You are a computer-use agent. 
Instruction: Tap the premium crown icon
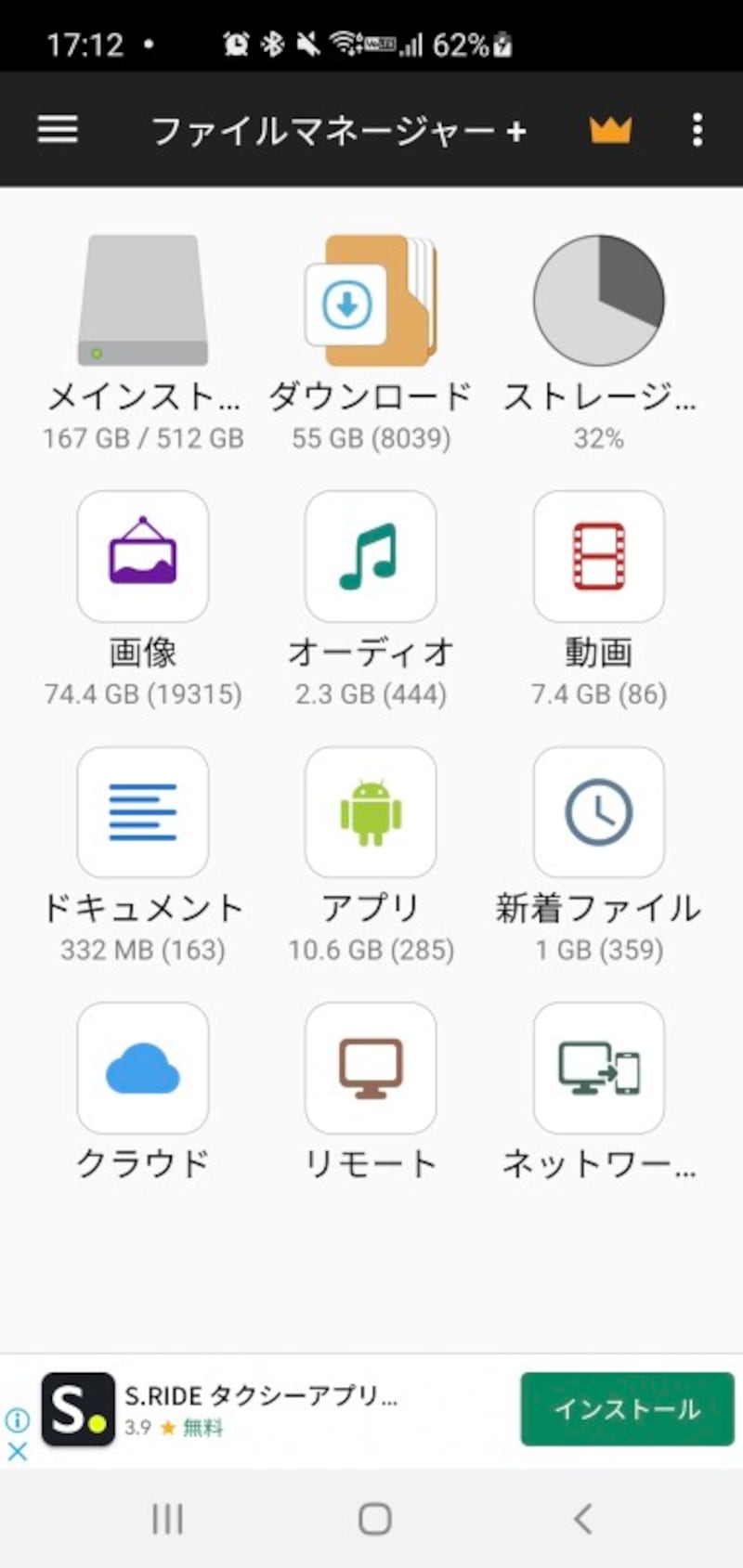(610, 130)
